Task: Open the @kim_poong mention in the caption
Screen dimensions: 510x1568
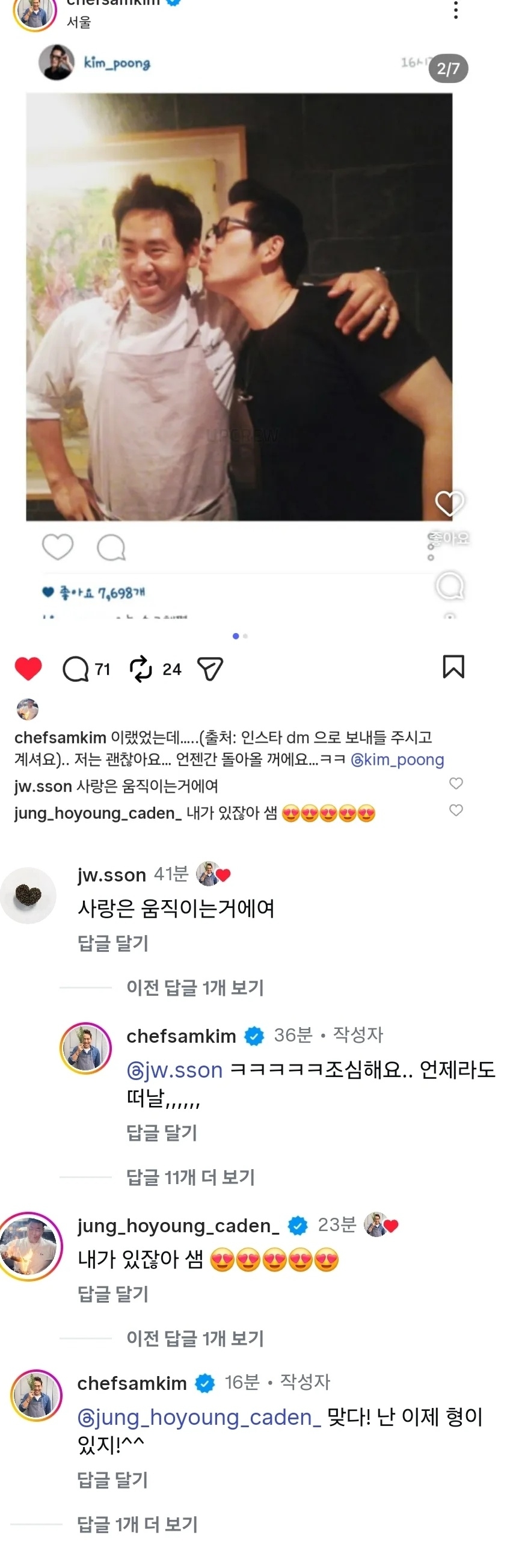Action: pos(398,760)
